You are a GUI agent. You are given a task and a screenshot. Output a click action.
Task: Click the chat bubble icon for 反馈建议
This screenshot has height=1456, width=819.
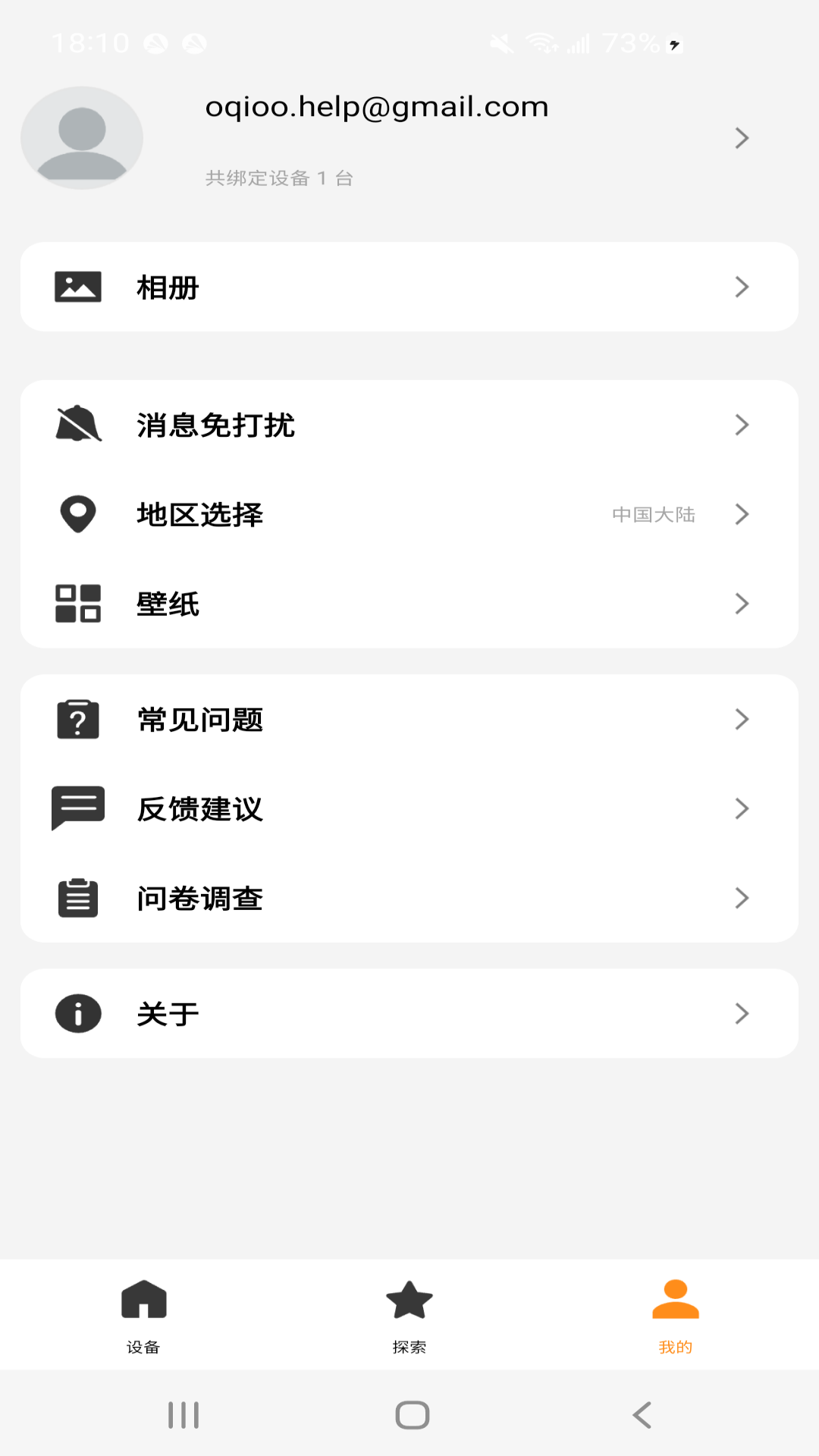[x=78, y=808]
